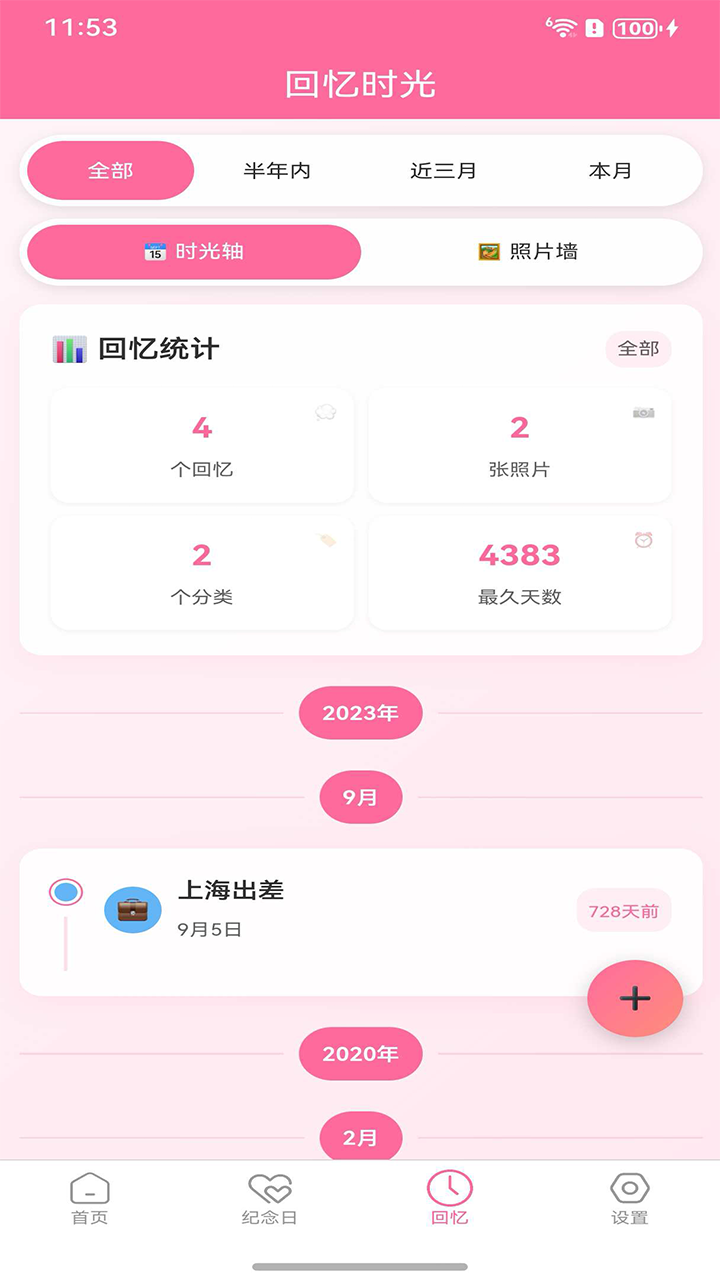Filter memories to 半年内
Image resolution: width=720 pixels, height=1280 pixels.
click(277, 171)
